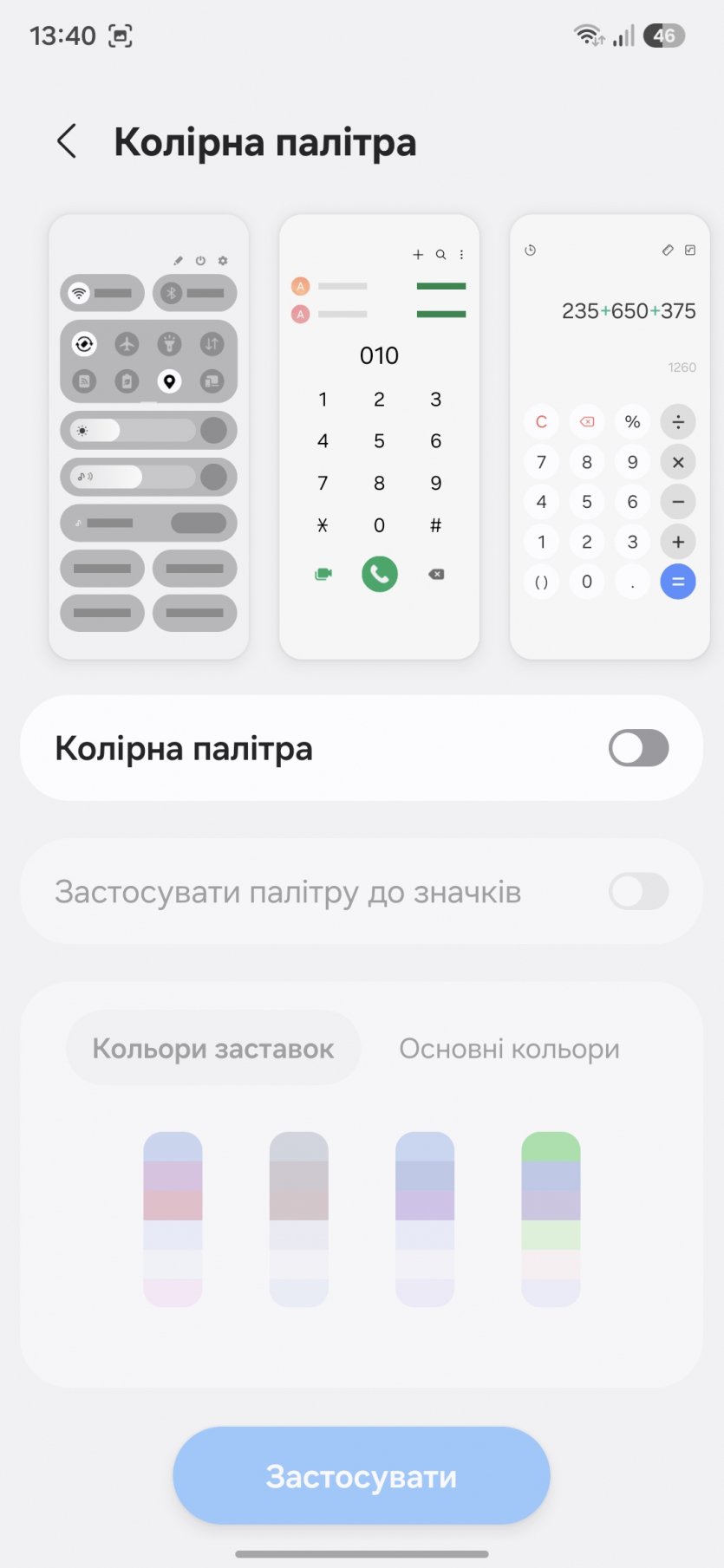
Task: Select the palette with the green top
Action: click(x=551, y=1219)
